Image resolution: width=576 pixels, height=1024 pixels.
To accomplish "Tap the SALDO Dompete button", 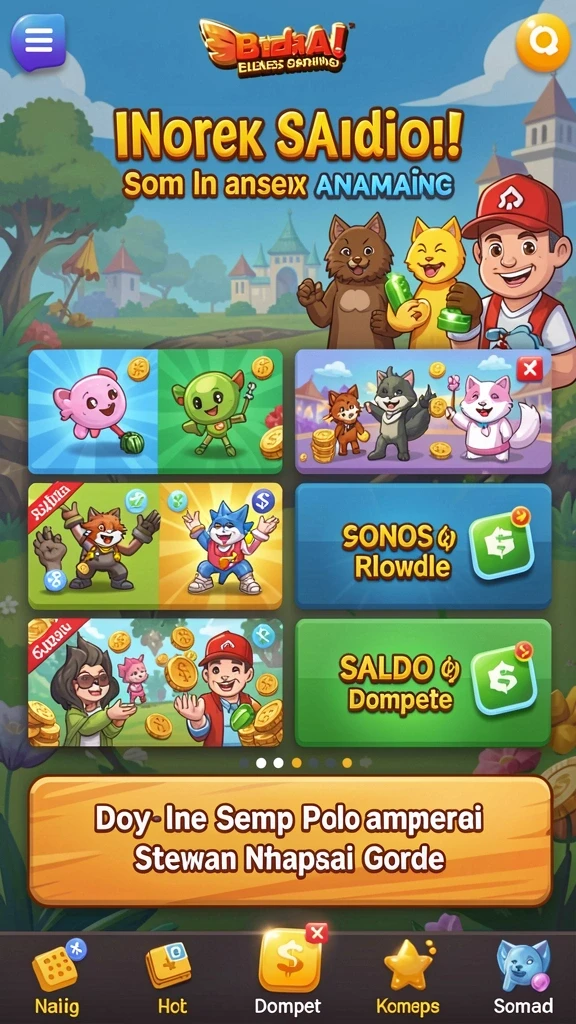I will click(x=423, y=682).
